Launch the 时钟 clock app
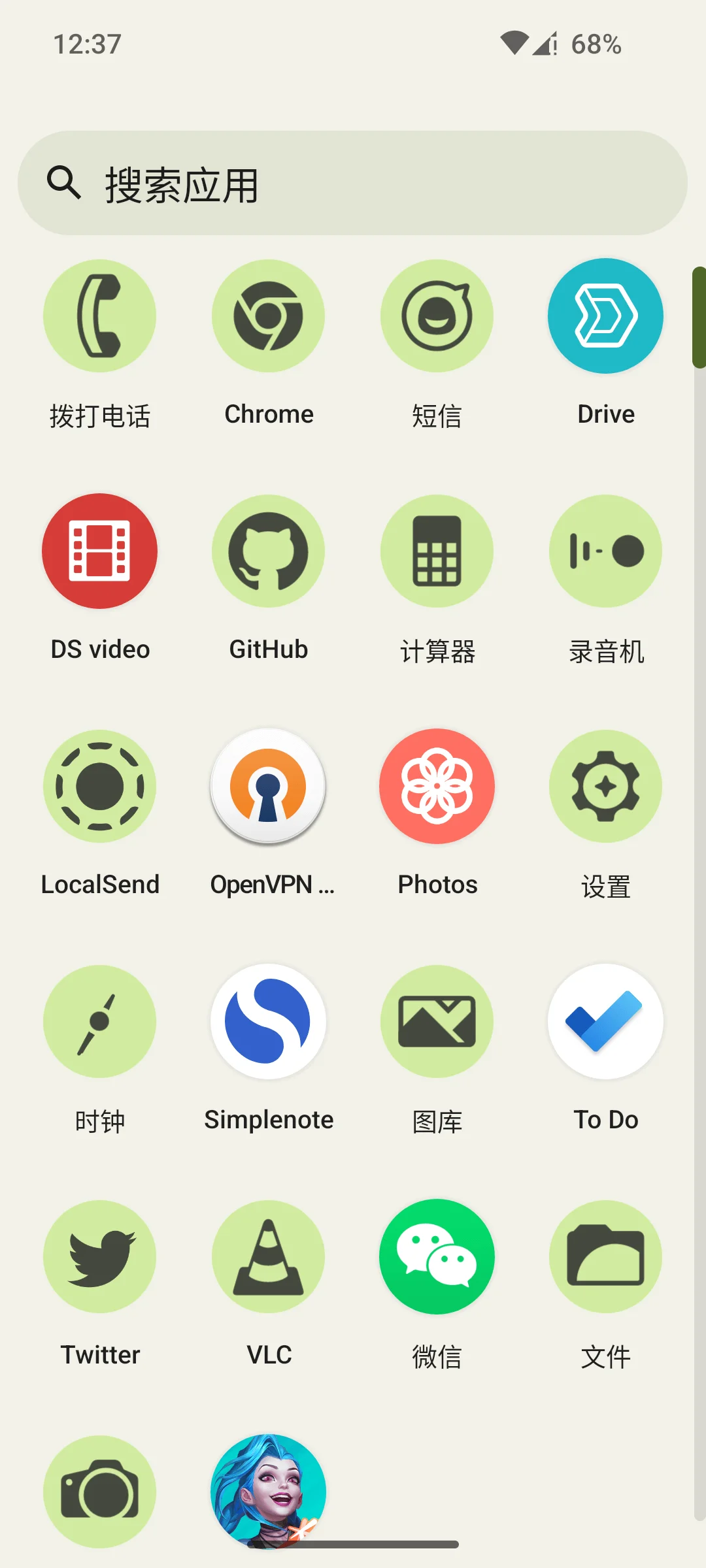The height and width of the screenshot is (1568, 706). pos(100,1022)
